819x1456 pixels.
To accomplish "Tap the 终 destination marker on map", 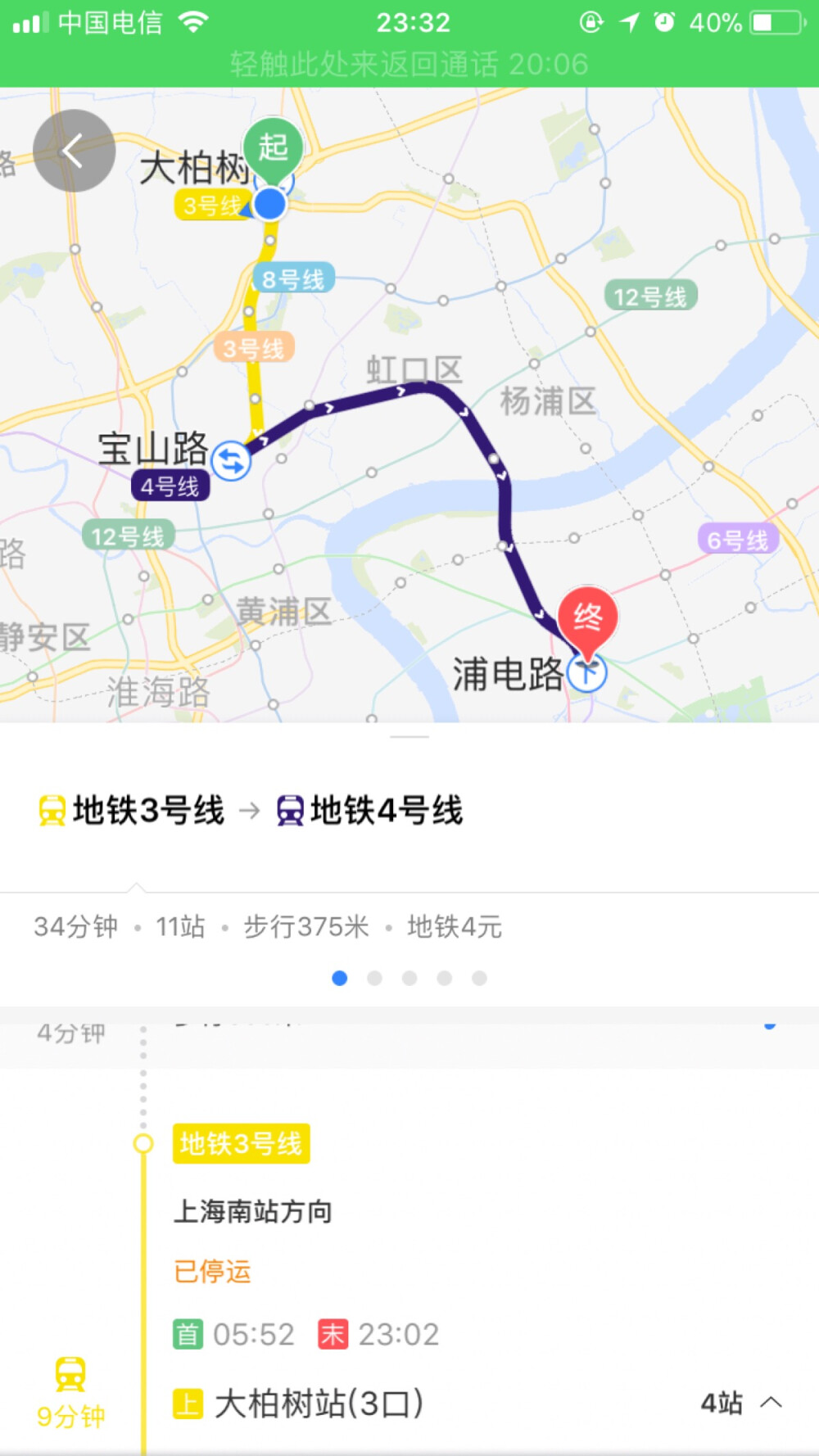I will (x=587, y=617).
